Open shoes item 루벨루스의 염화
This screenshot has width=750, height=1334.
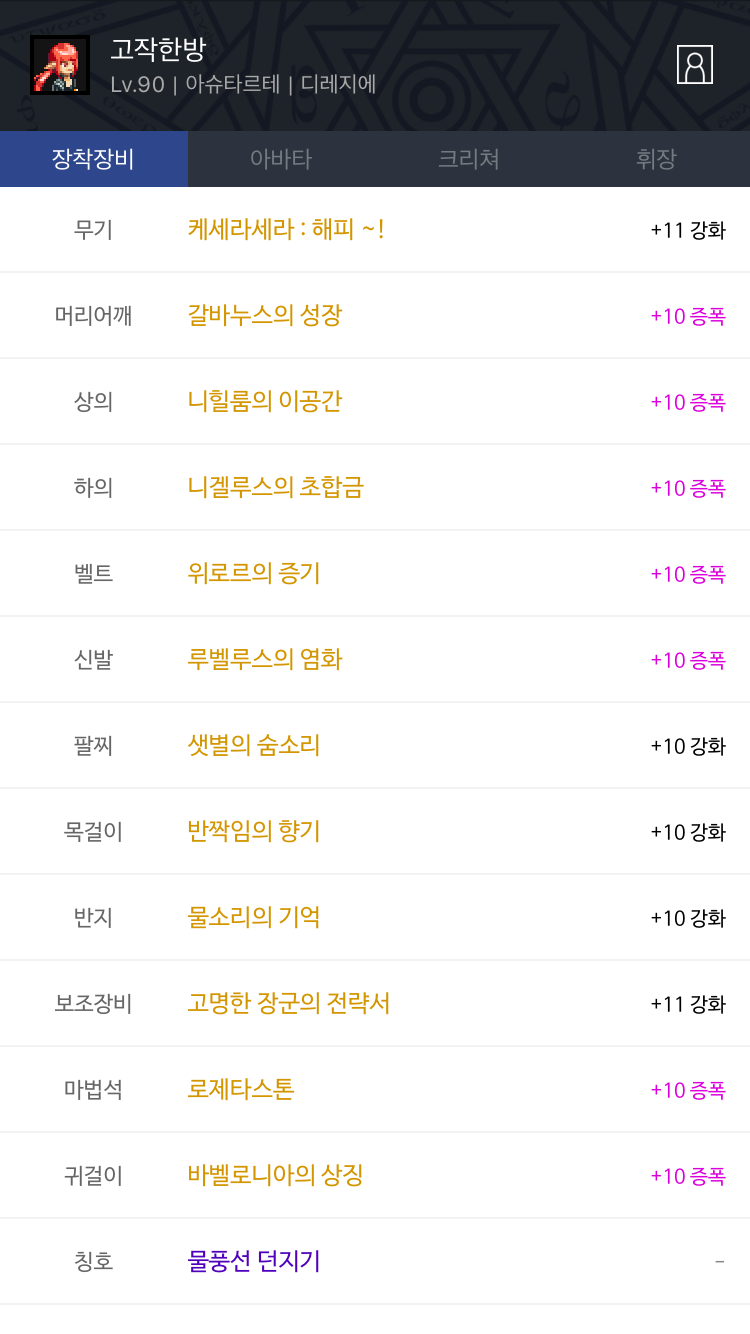tap(265, 660)
